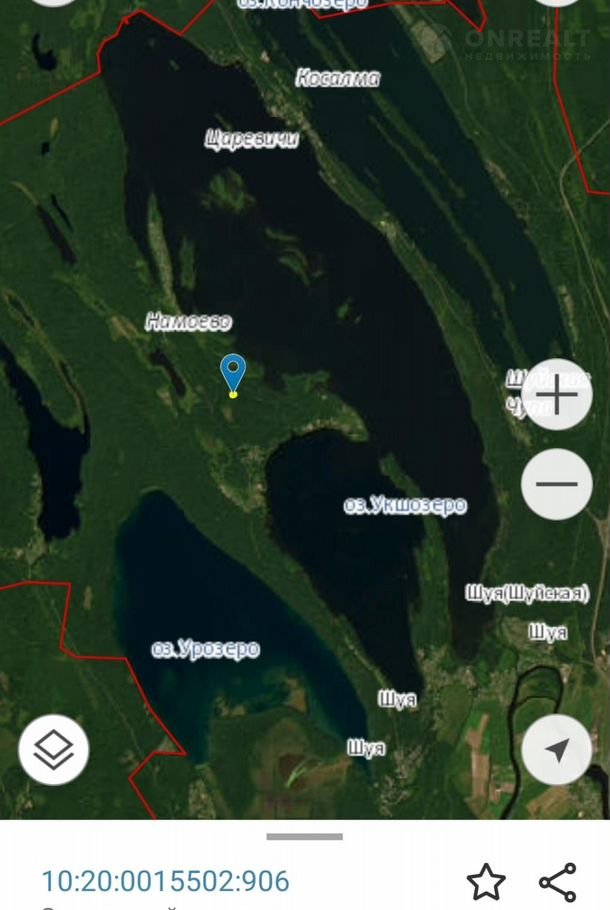Add parcel 10:20:0015502:906 to favorites
Screen dimensions: 610x910
[x=486, y=882]
